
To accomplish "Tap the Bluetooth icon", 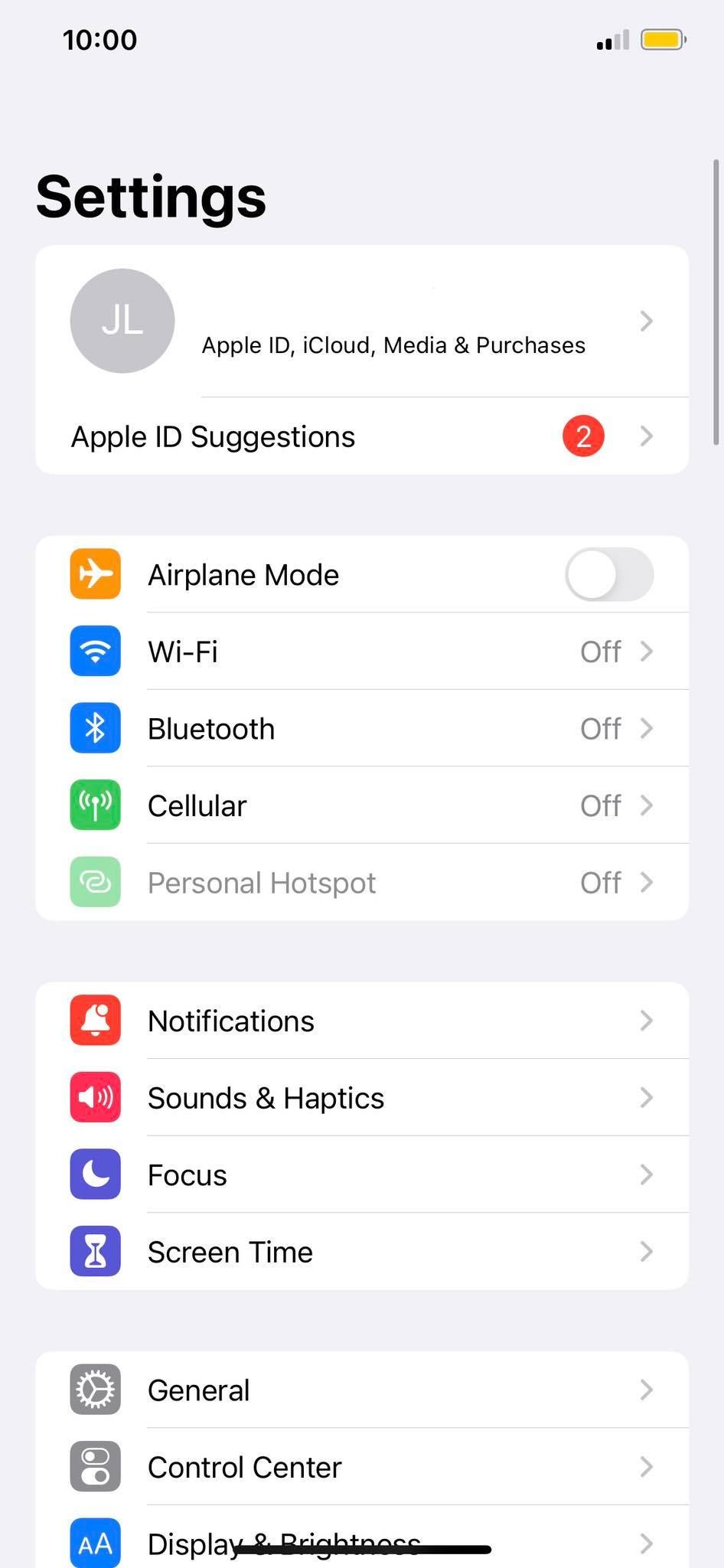I will (x=95, y=728).
